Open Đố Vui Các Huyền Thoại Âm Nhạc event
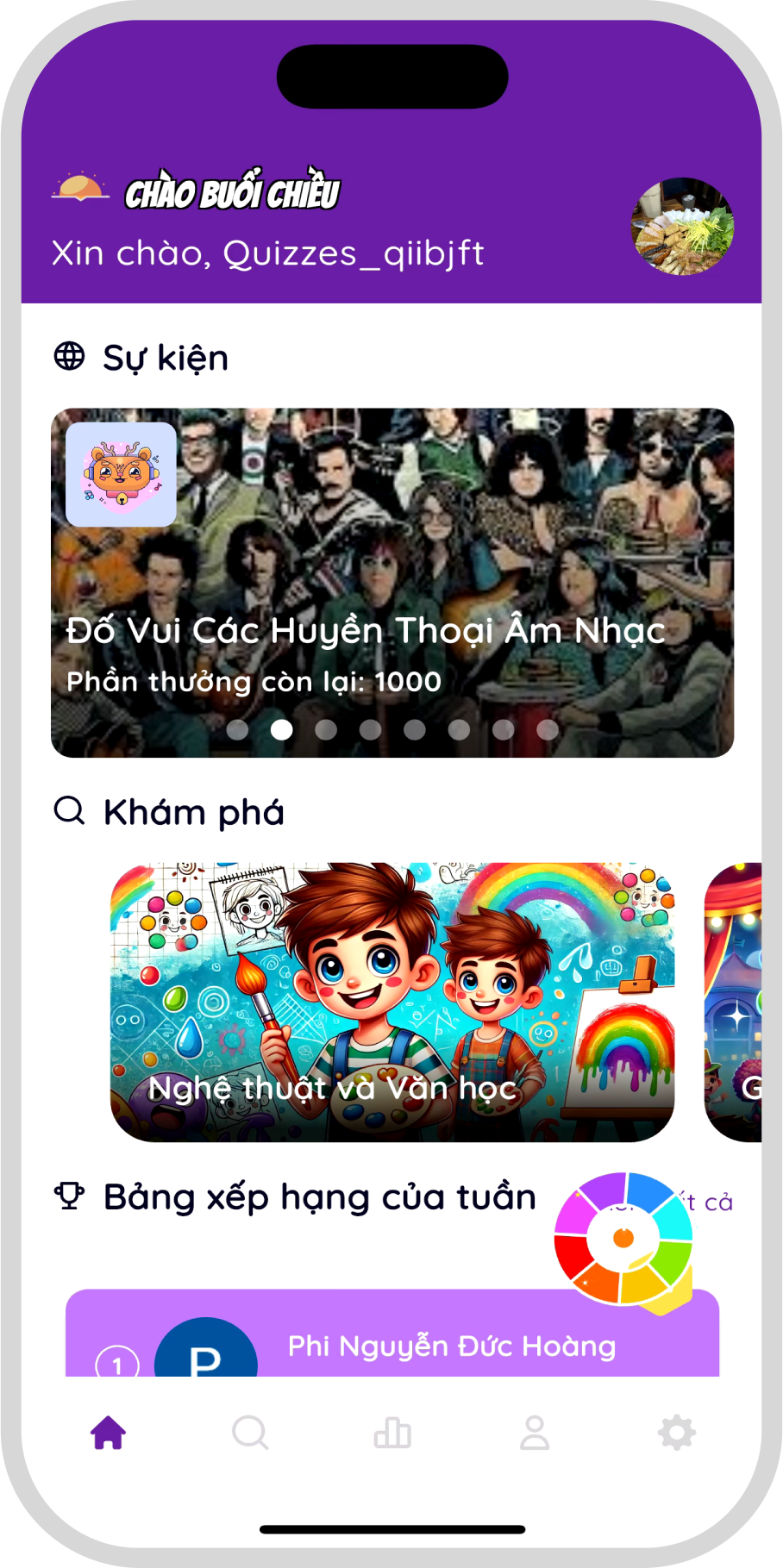Screen dimensions: 783x1568 (x=392, y=583)
